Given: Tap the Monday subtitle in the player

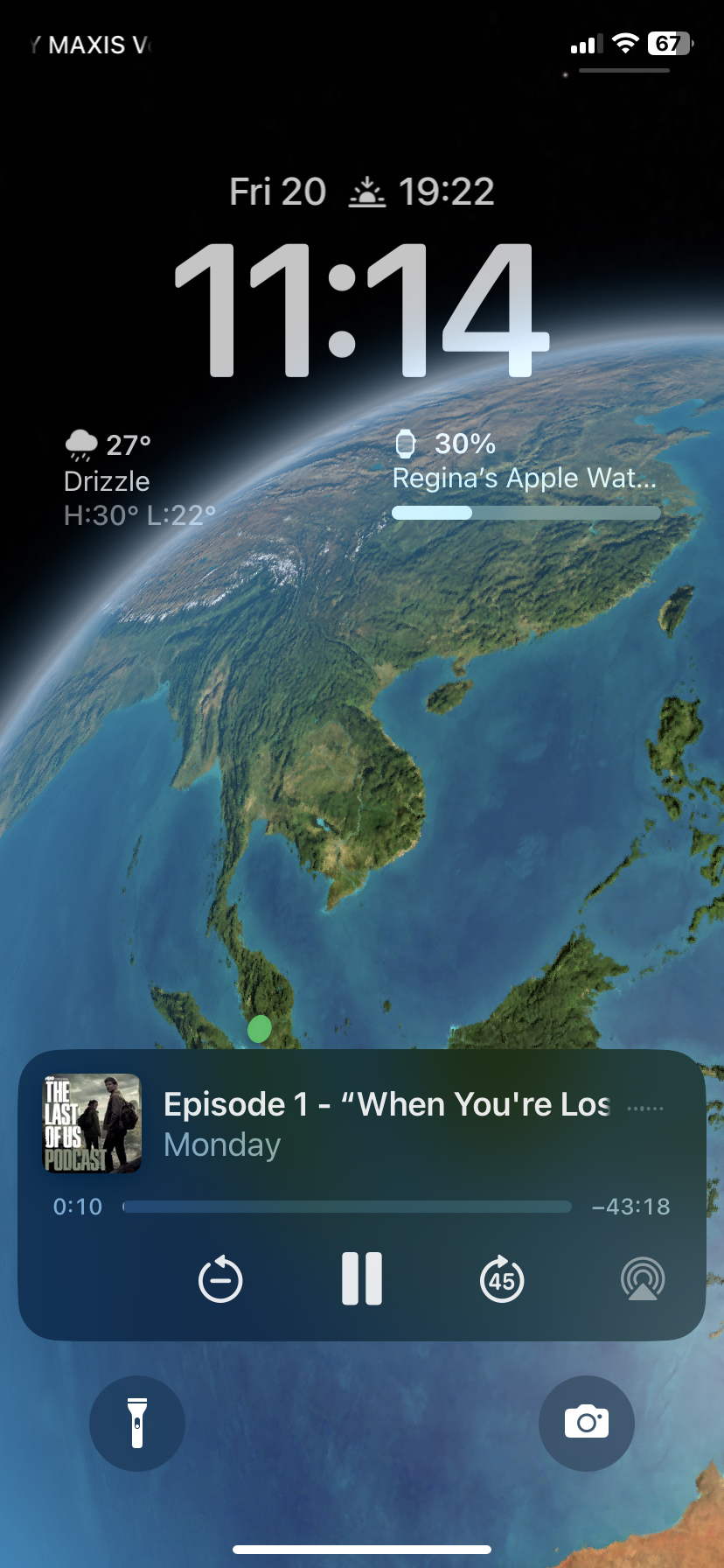Looking at the screenshot, I should click(x=221, y=1144).
